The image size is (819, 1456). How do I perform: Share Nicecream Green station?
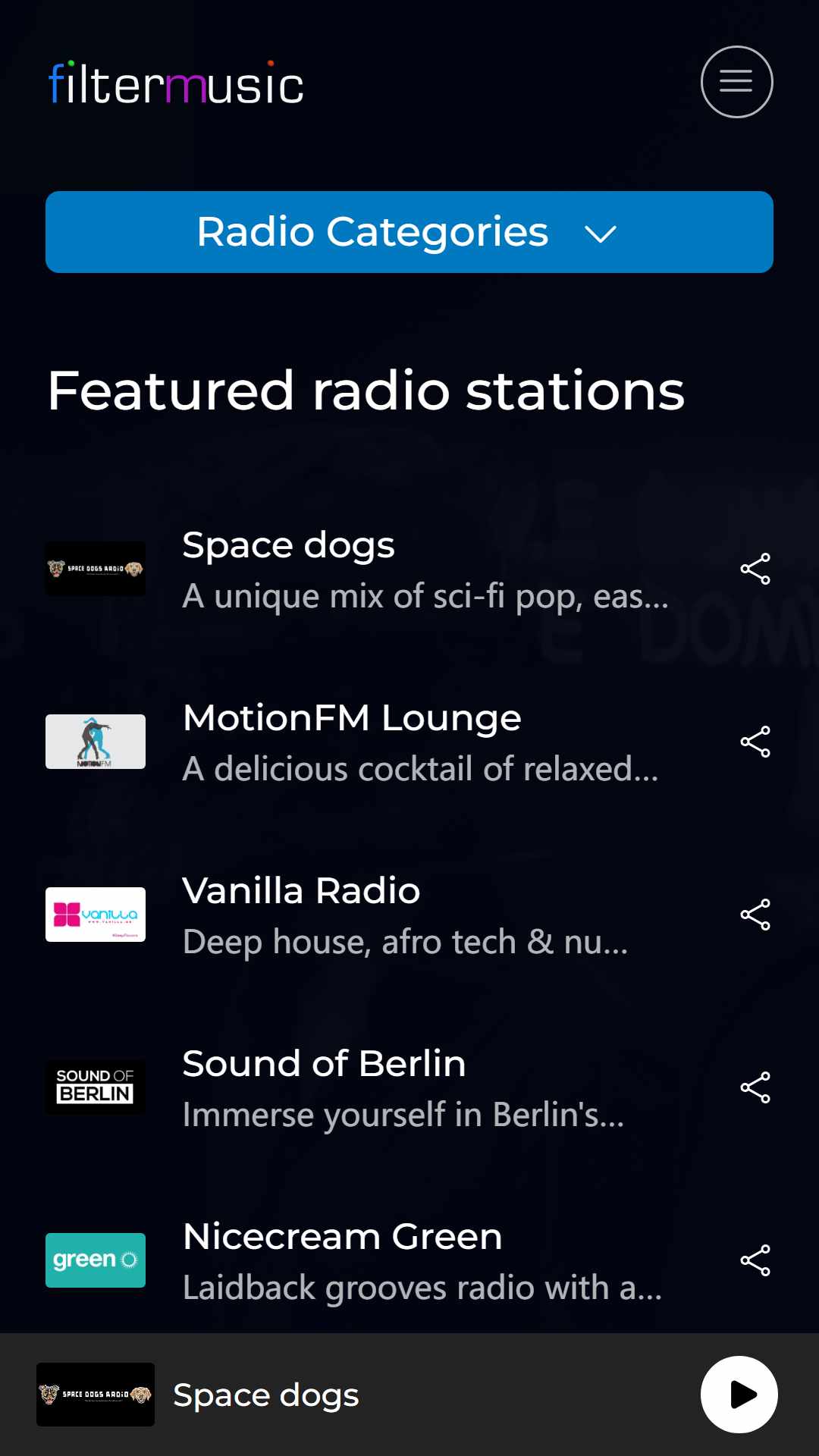pyautogui.click(x=755, y=1260)
